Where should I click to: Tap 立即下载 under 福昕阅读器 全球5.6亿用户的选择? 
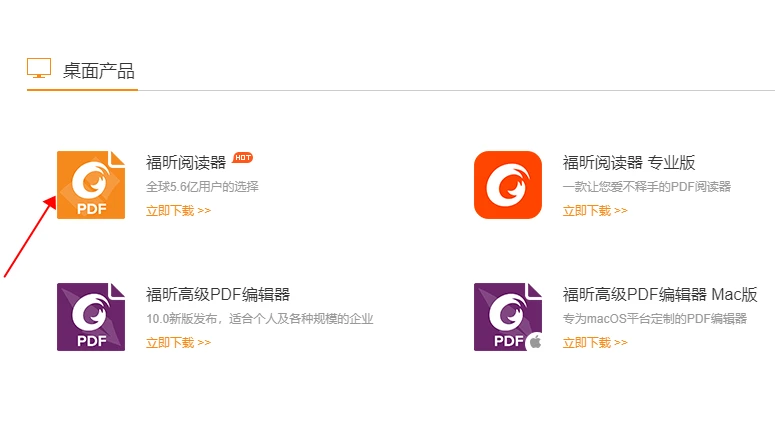[x=178, y=211]
